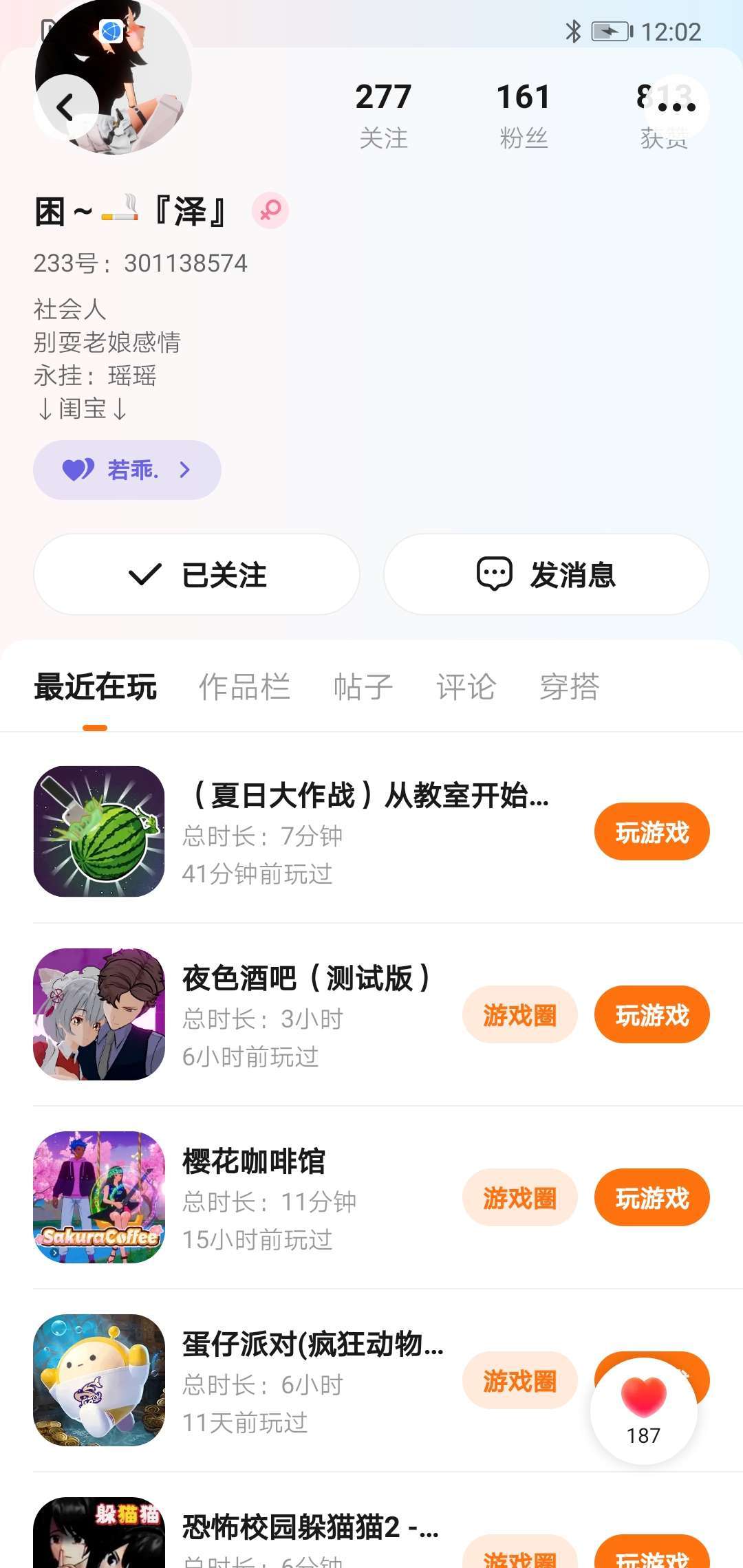The height and width of the screenshot is (1568, 743).
Task: Open 游戏圈 for 蛋仔派对
Action: [519, 1380]
